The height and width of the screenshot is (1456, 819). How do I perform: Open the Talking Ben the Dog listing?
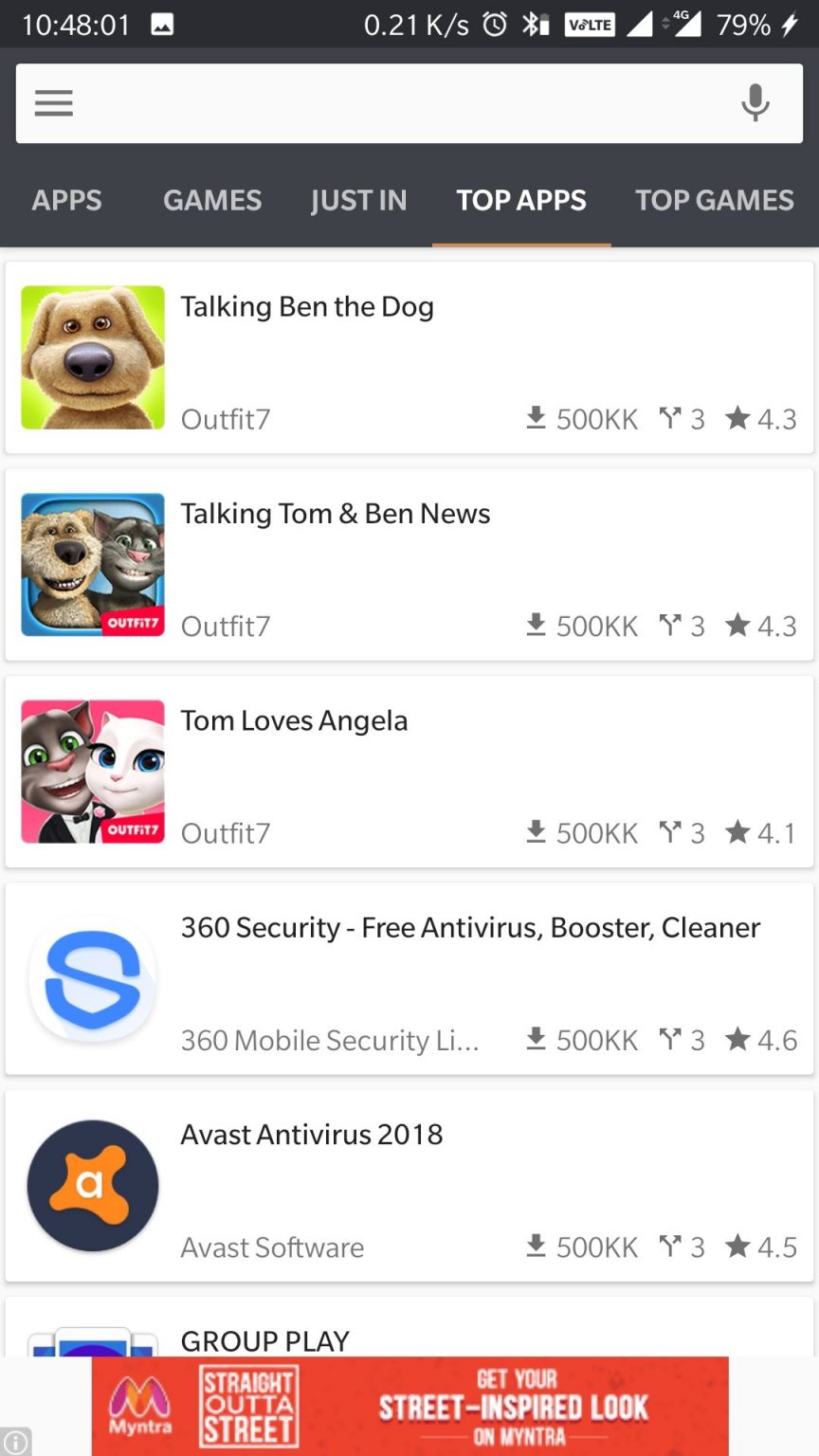coord(307,306)
